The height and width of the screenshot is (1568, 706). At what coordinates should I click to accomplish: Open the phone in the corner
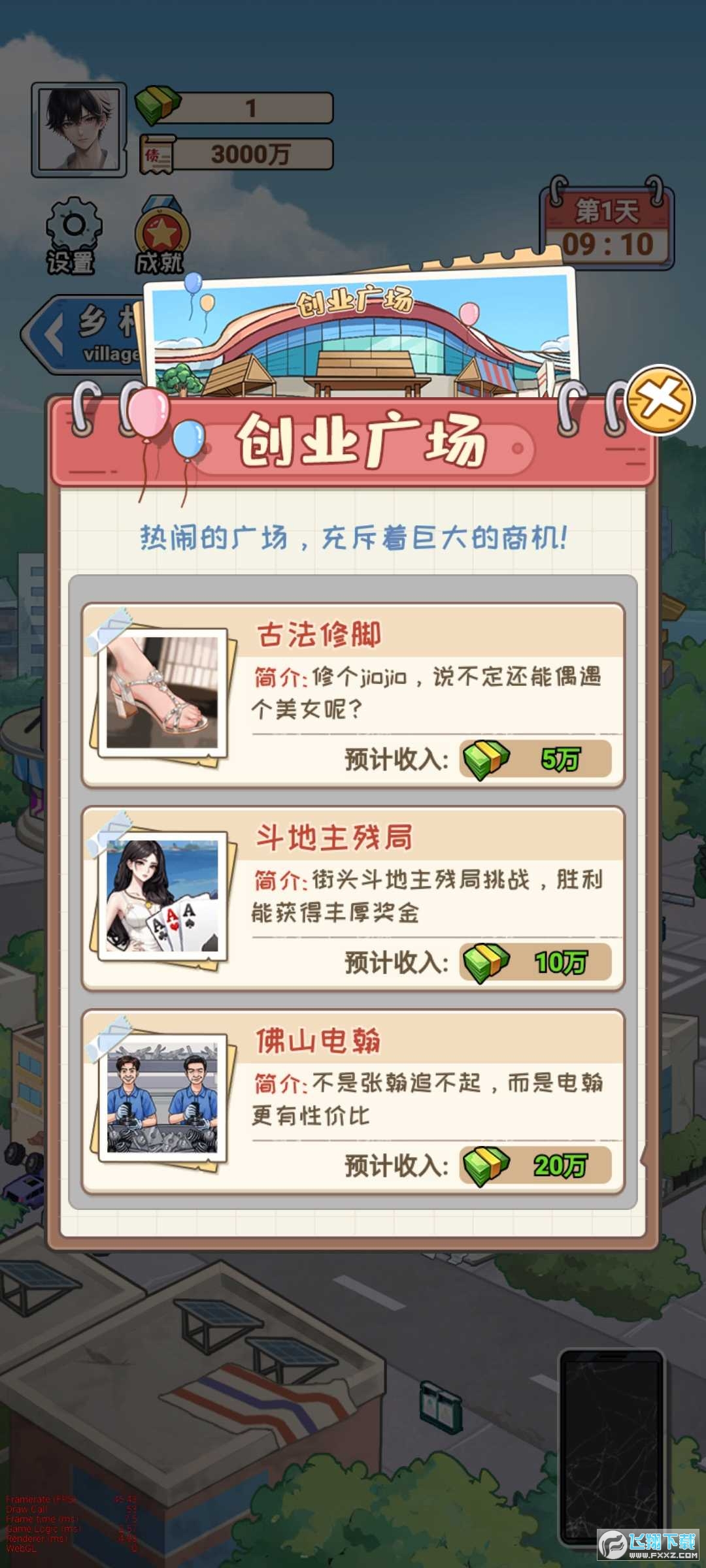point(612,1445)
